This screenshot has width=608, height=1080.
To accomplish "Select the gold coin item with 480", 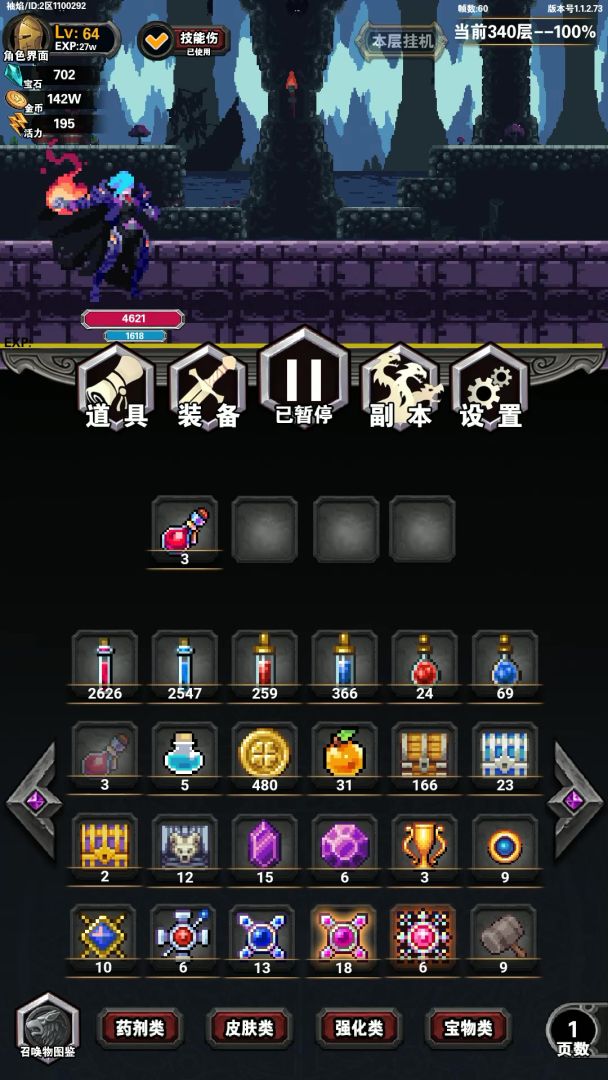I will (265, 755).
